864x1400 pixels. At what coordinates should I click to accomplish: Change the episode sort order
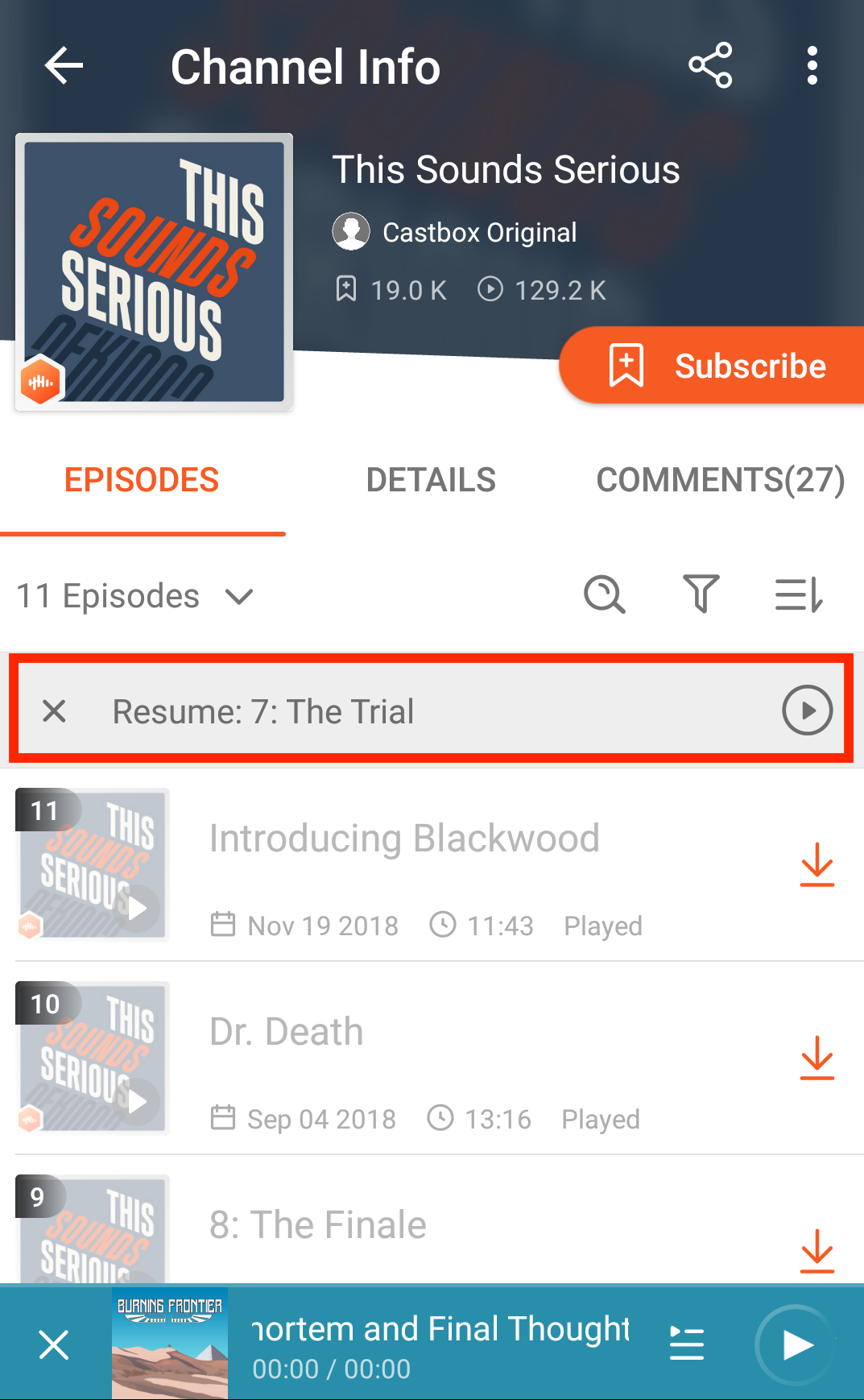798,595
